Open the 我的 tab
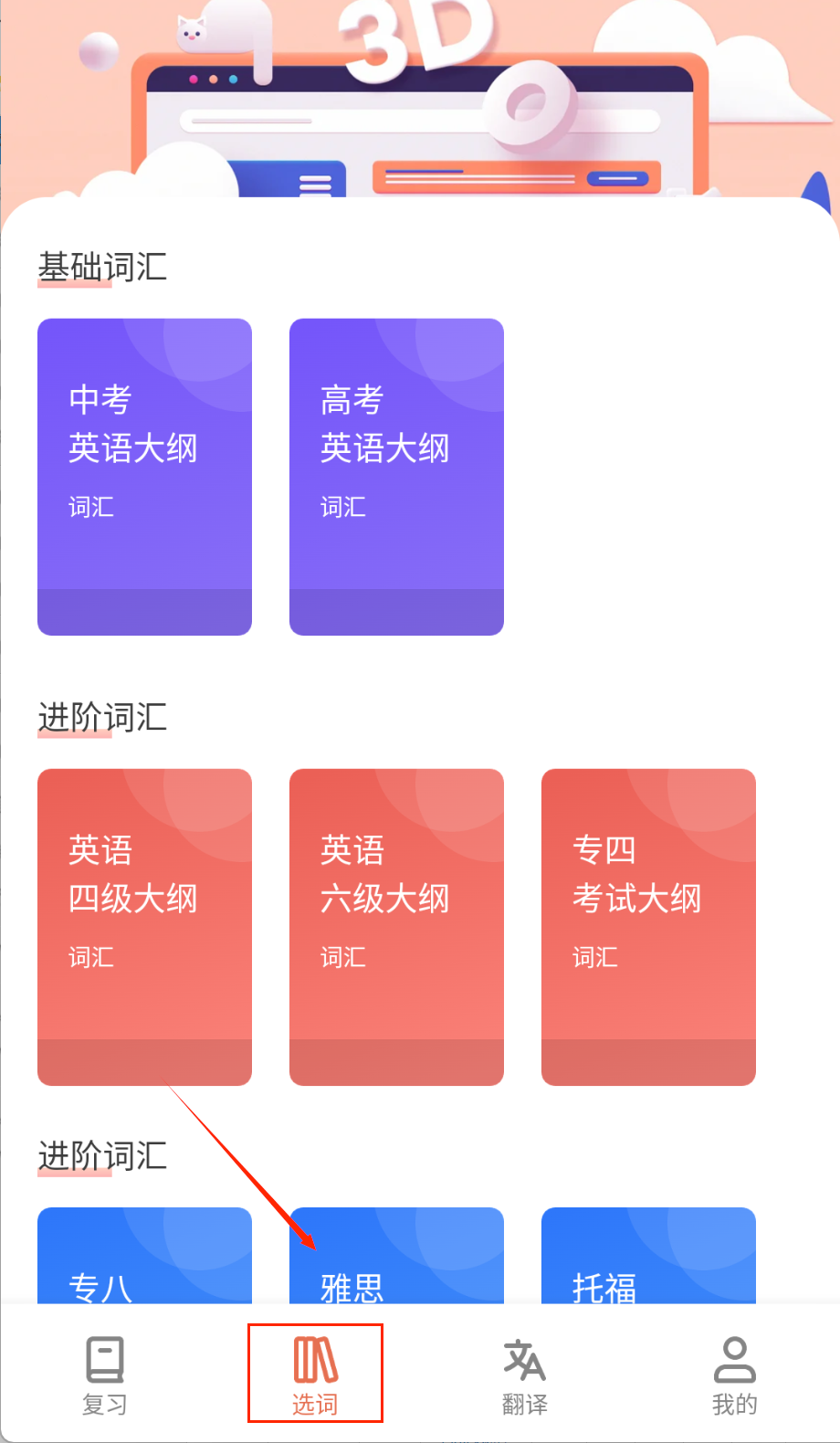 734,1375
